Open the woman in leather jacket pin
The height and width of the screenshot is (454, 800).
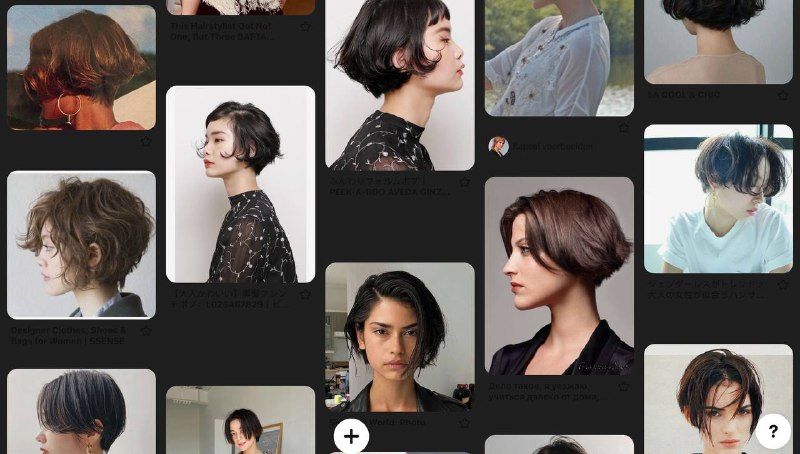[399, 337]
